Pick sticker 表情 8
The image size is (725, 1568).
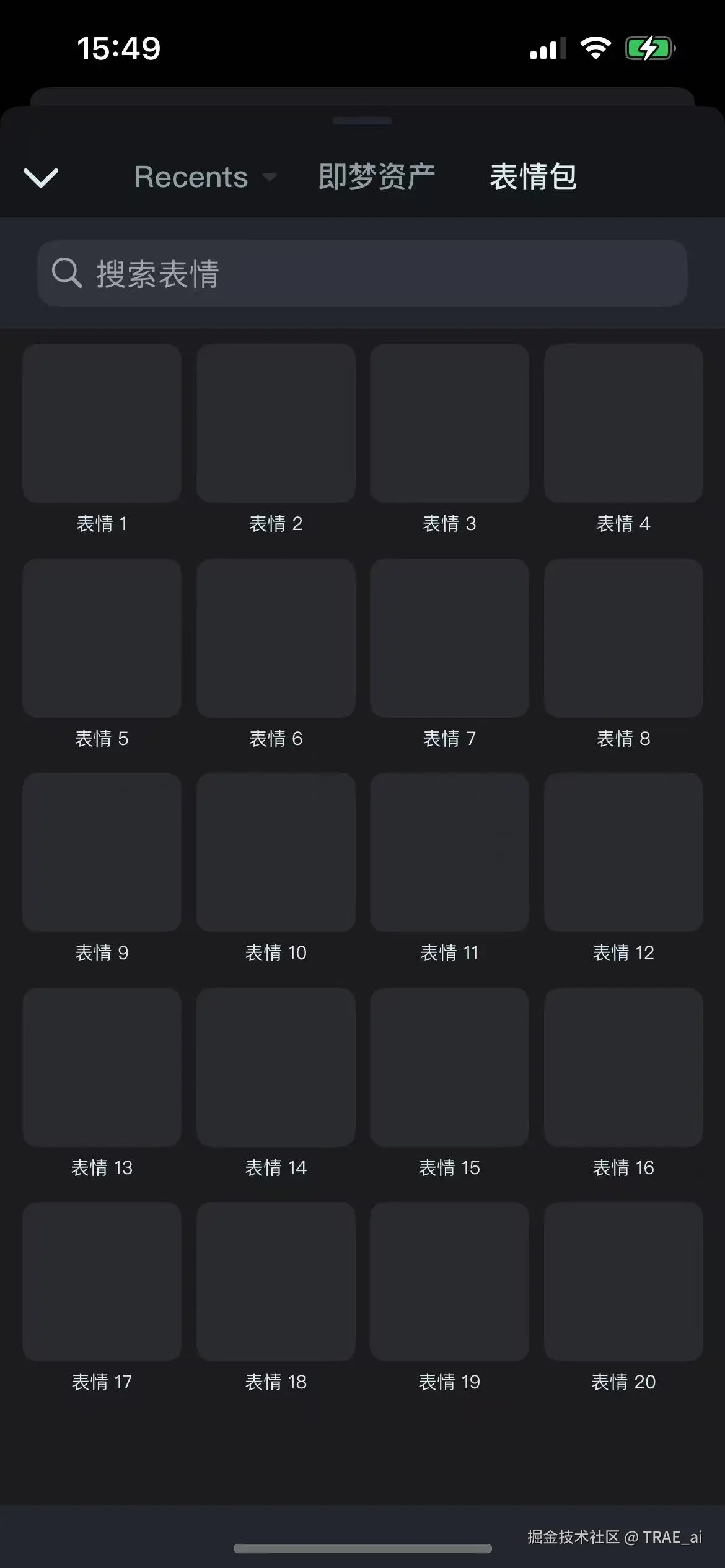coord(623,638)
